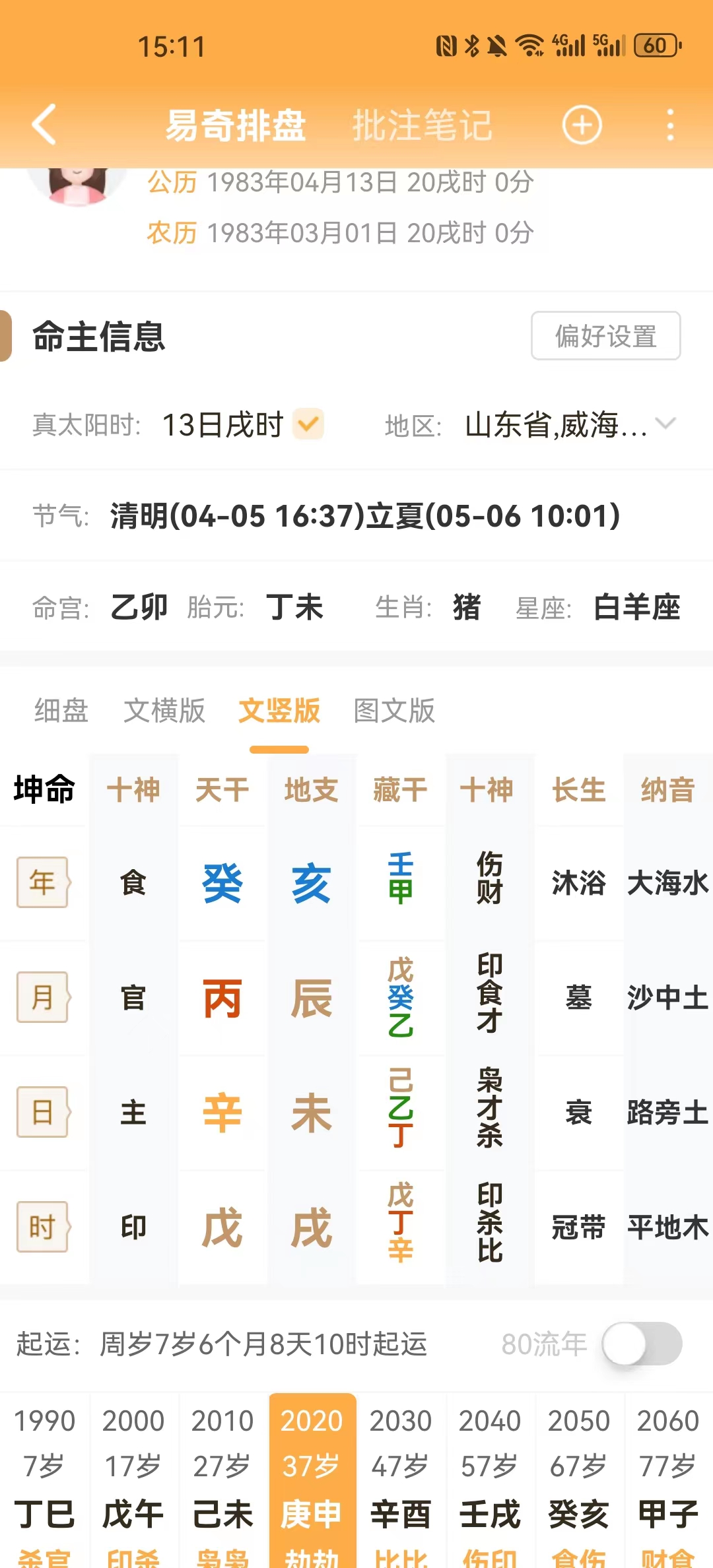Select the 2000 戊午 luck period
Viewport: 713px width, 1568px height.
(x=133, y=1478)
